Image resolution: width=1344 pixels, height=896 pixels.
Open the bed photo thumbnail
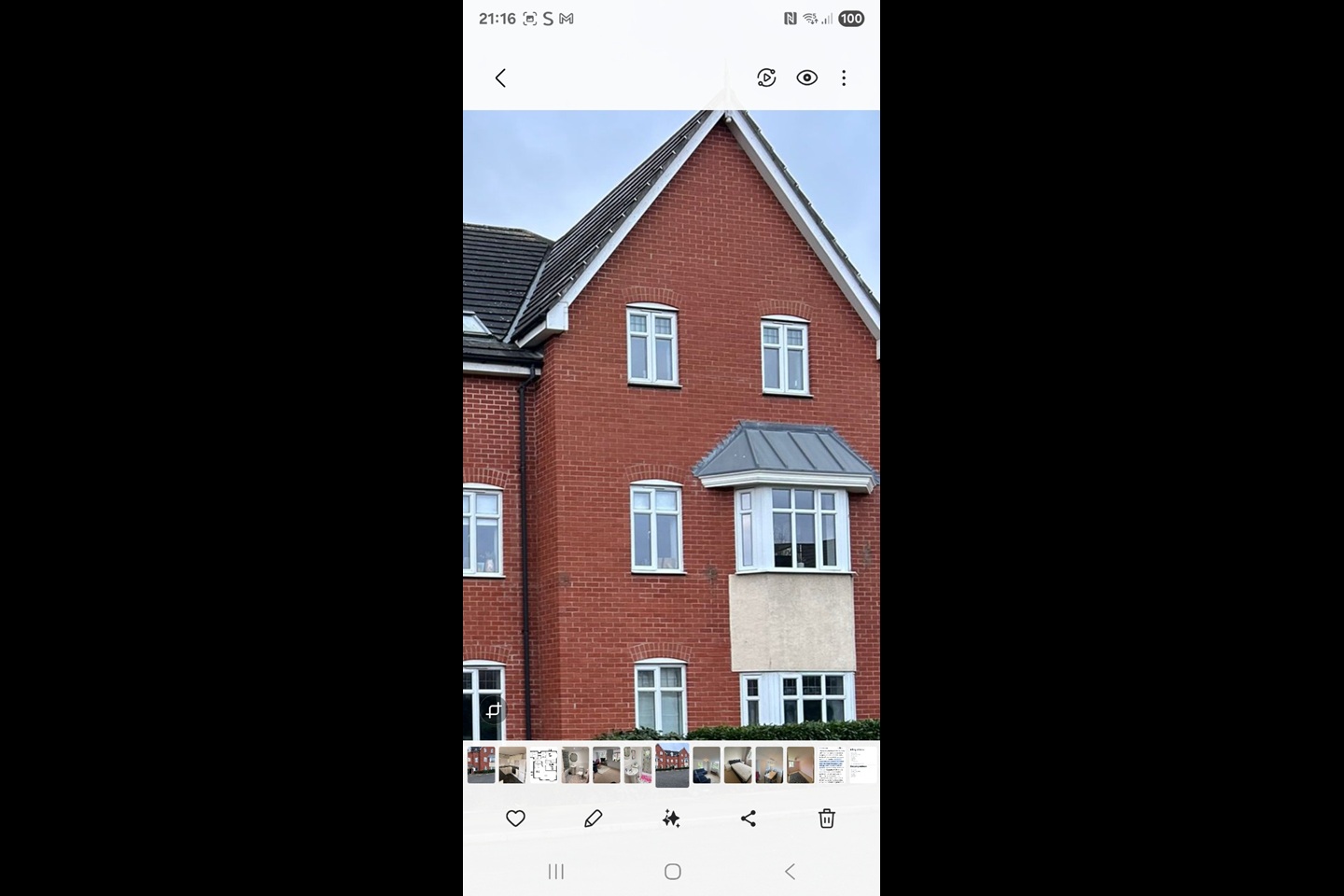tap(737, 764)
